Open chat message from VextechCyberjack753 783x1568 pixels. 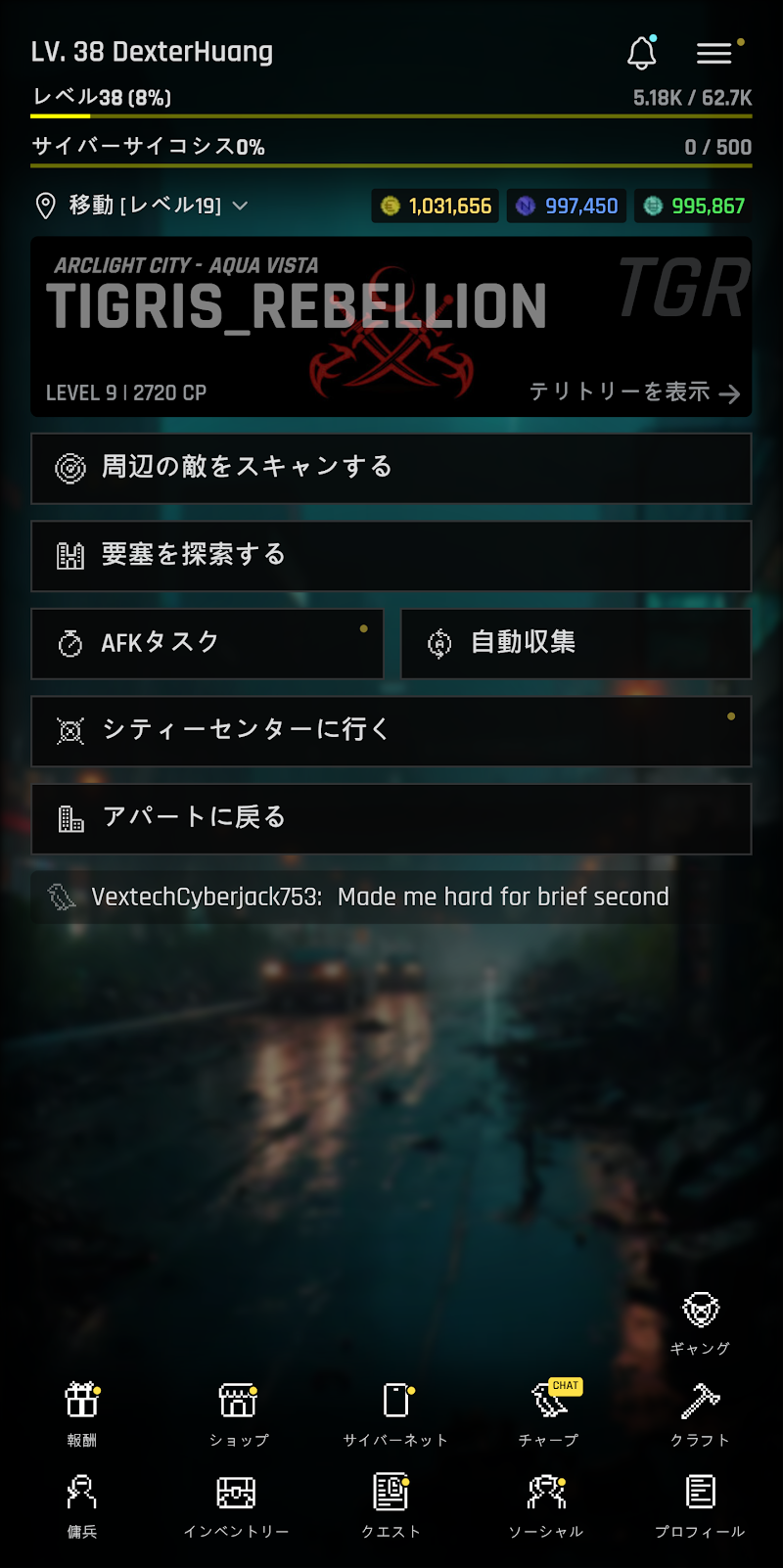pyautogui.click(x=380, y=897)
